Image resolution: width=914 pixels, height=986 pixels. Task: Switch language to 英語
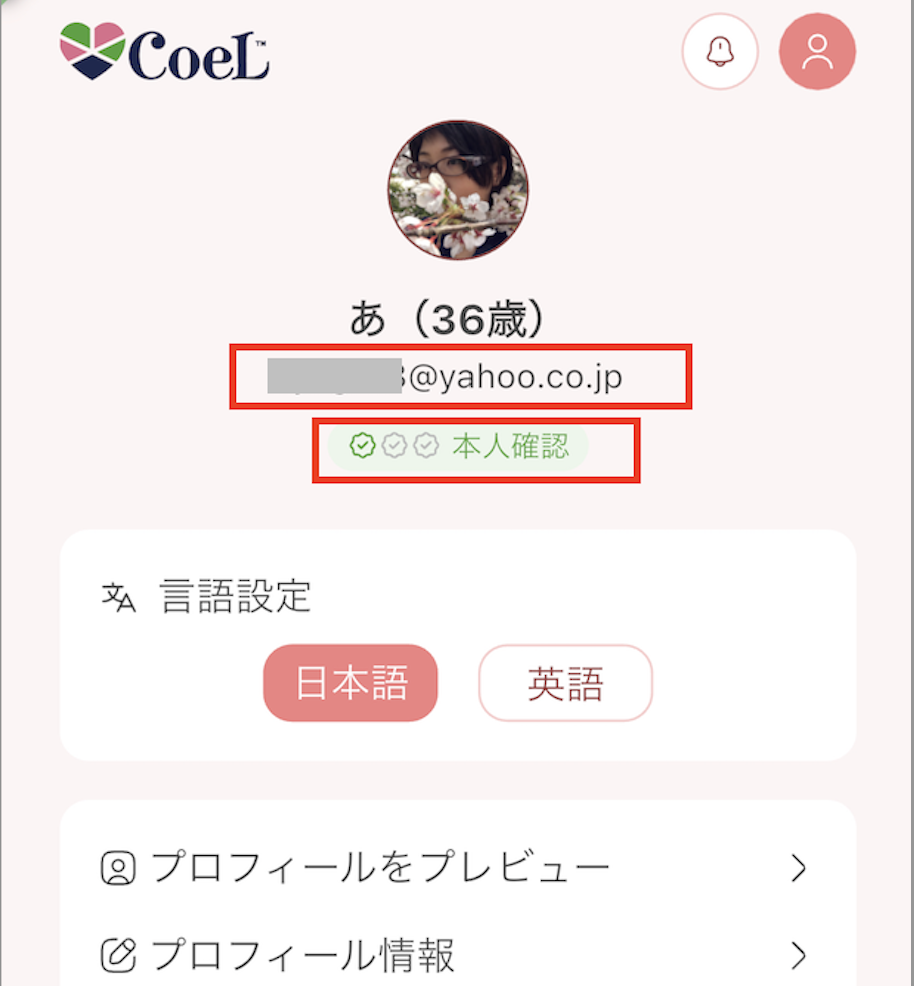point(565,683)
